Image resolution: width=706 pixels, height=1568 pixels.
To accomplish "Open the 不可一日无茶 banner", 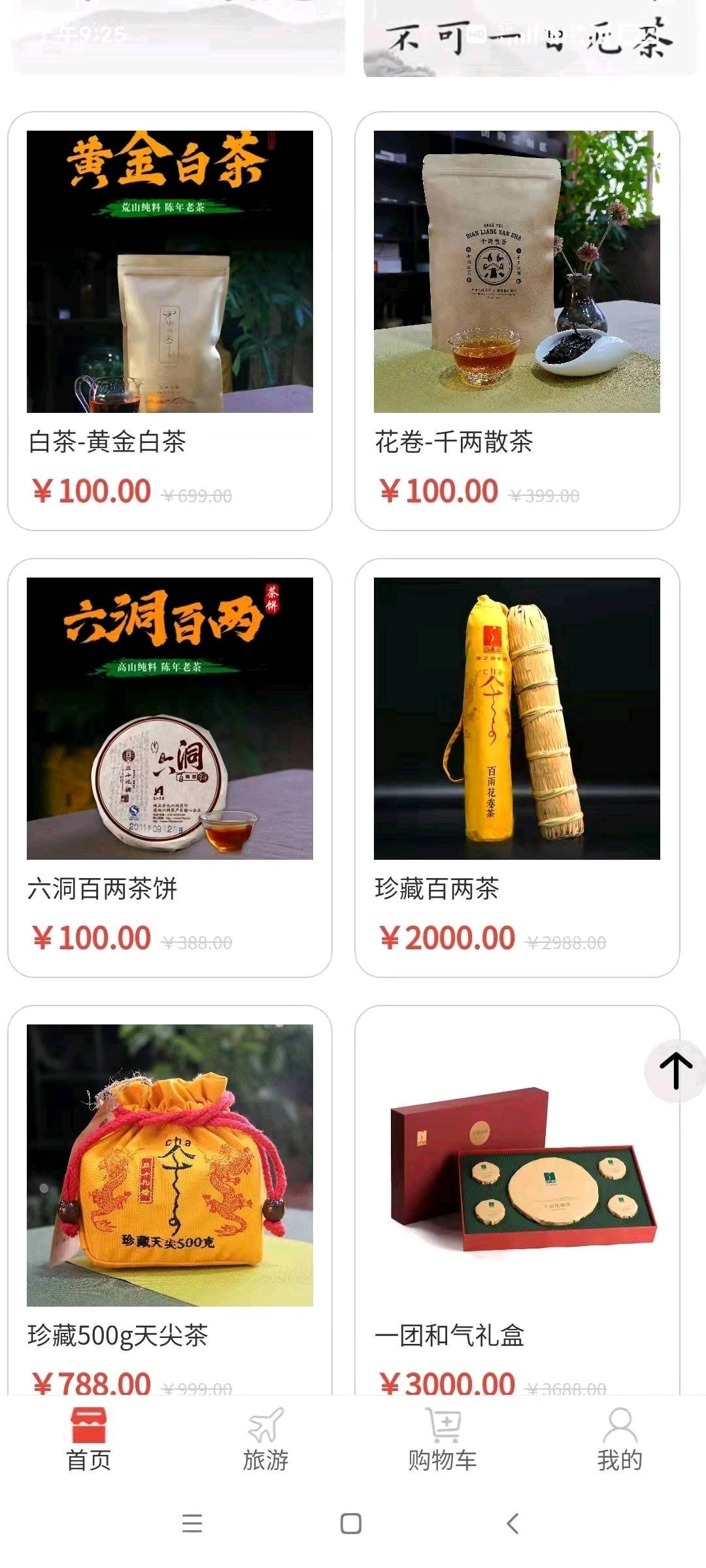I will pos(529,39).
